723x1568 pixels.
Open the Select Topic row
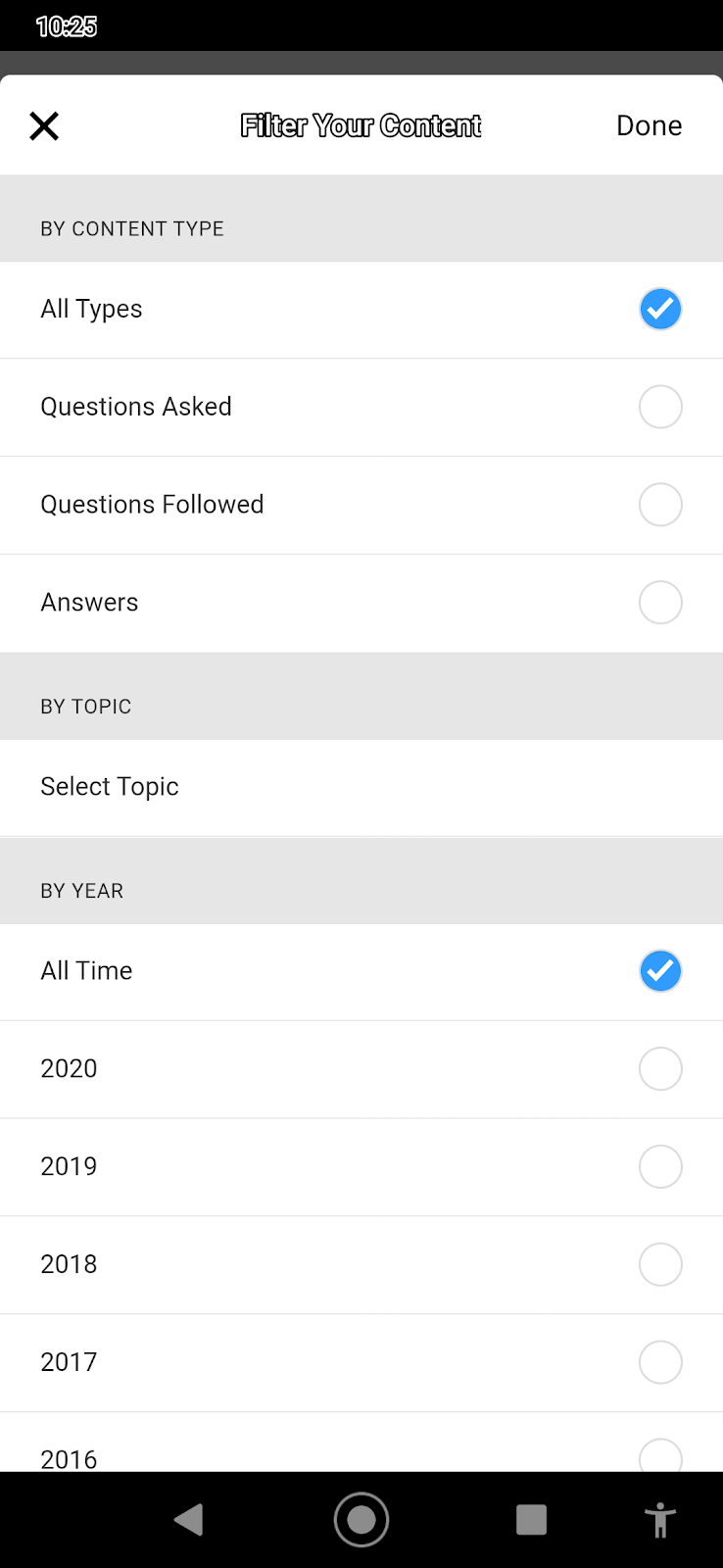coord(361,787)
